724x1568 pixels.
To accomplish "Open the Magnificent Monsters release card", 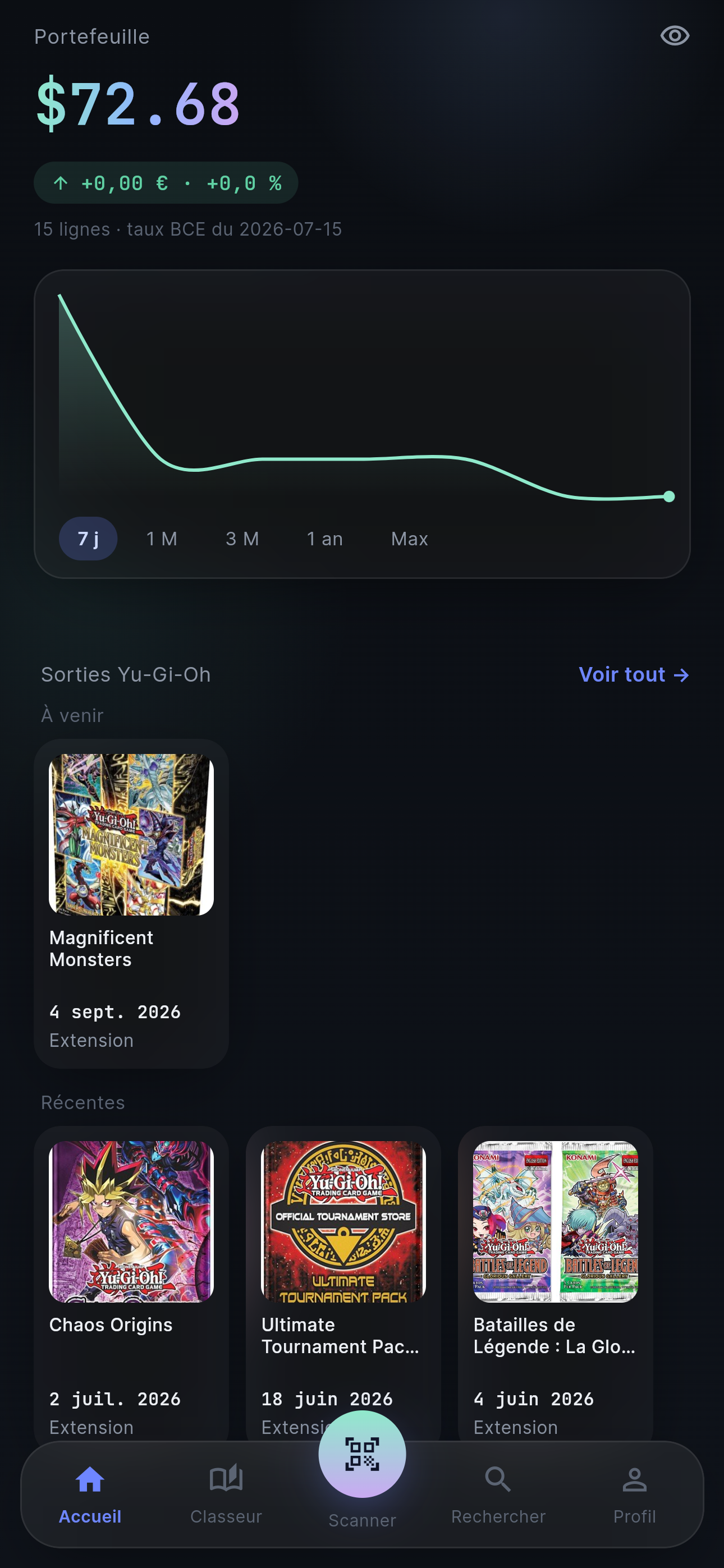I will click(131, 903).
